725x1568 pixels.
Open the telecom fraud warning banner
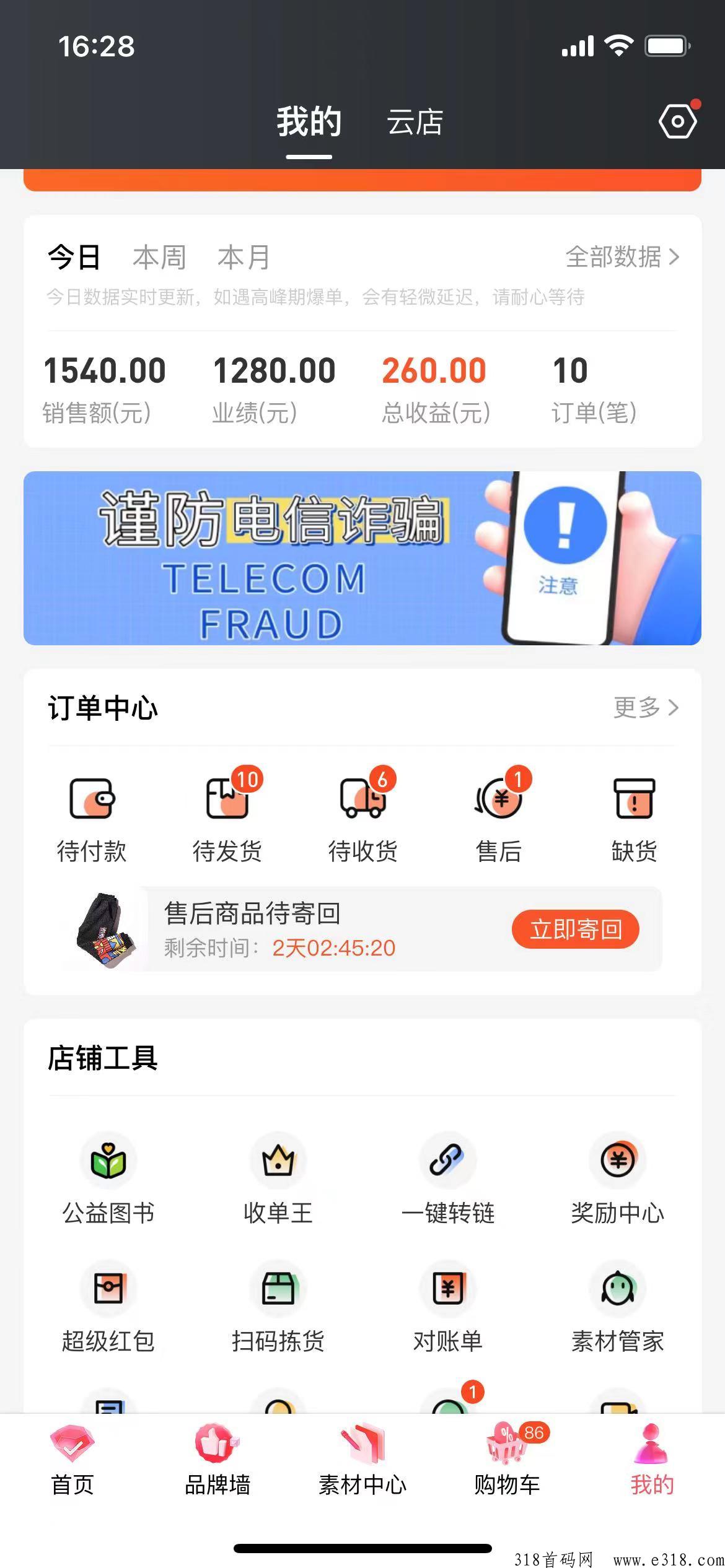click(362, 558)
